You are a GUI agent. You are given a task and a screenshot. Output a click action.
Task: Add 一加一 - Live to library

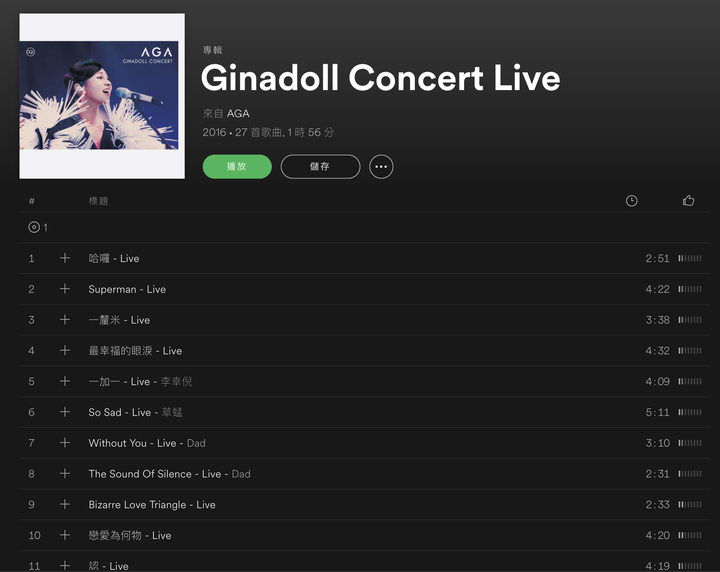pyautogui.click(x=65, y=381)
